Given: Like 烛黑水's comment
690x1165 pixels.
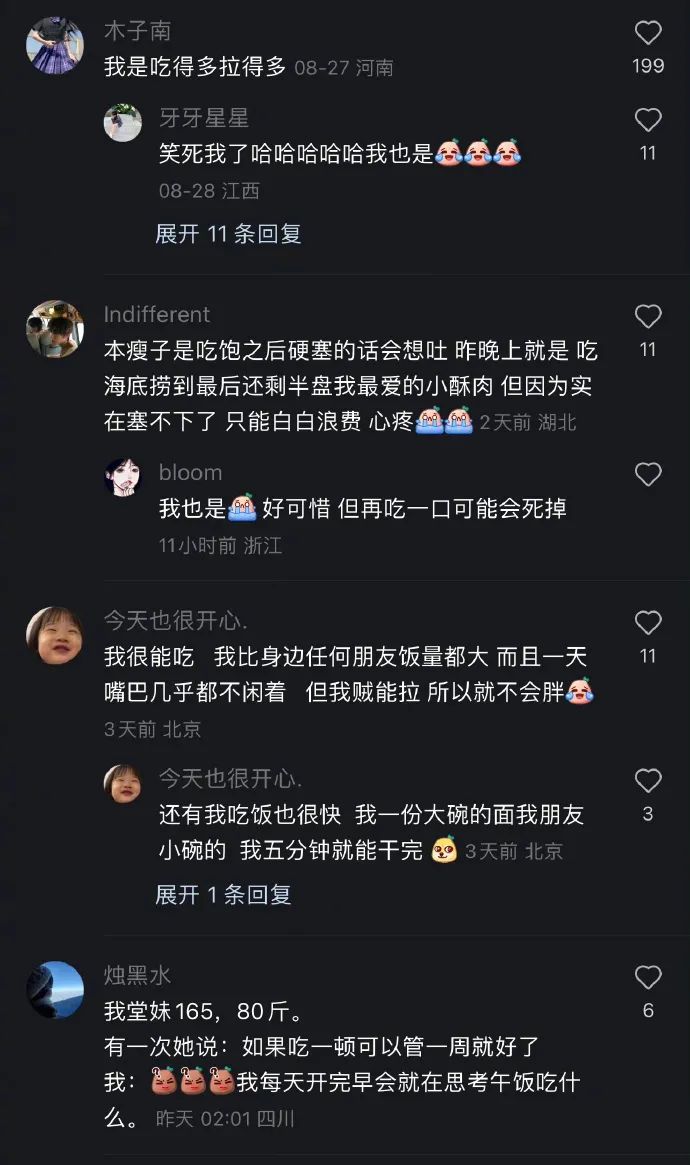Looking at the screenshot, I should click(x=648, y=977).
